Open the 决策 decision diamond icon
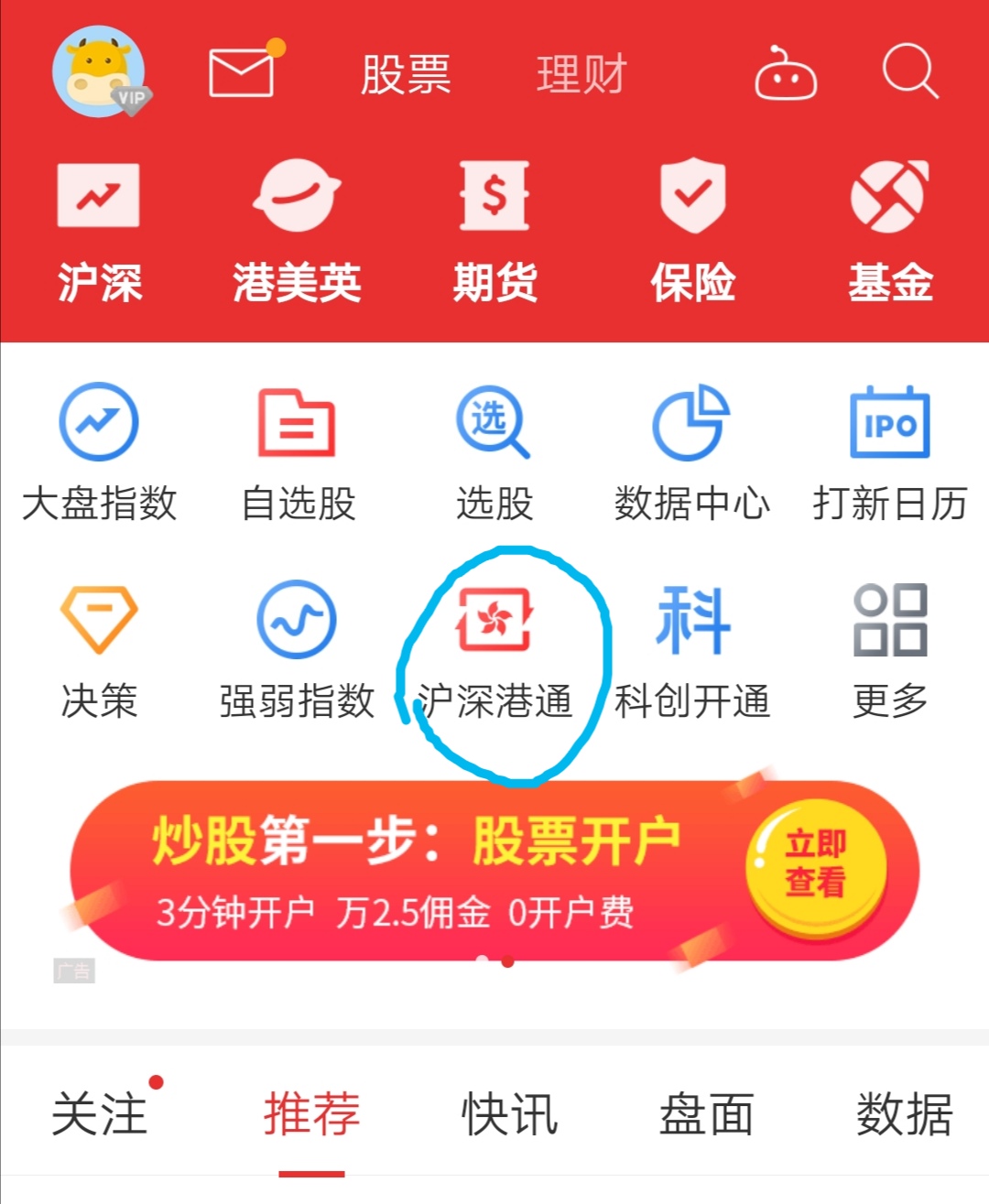 click(x=99, y=619)
